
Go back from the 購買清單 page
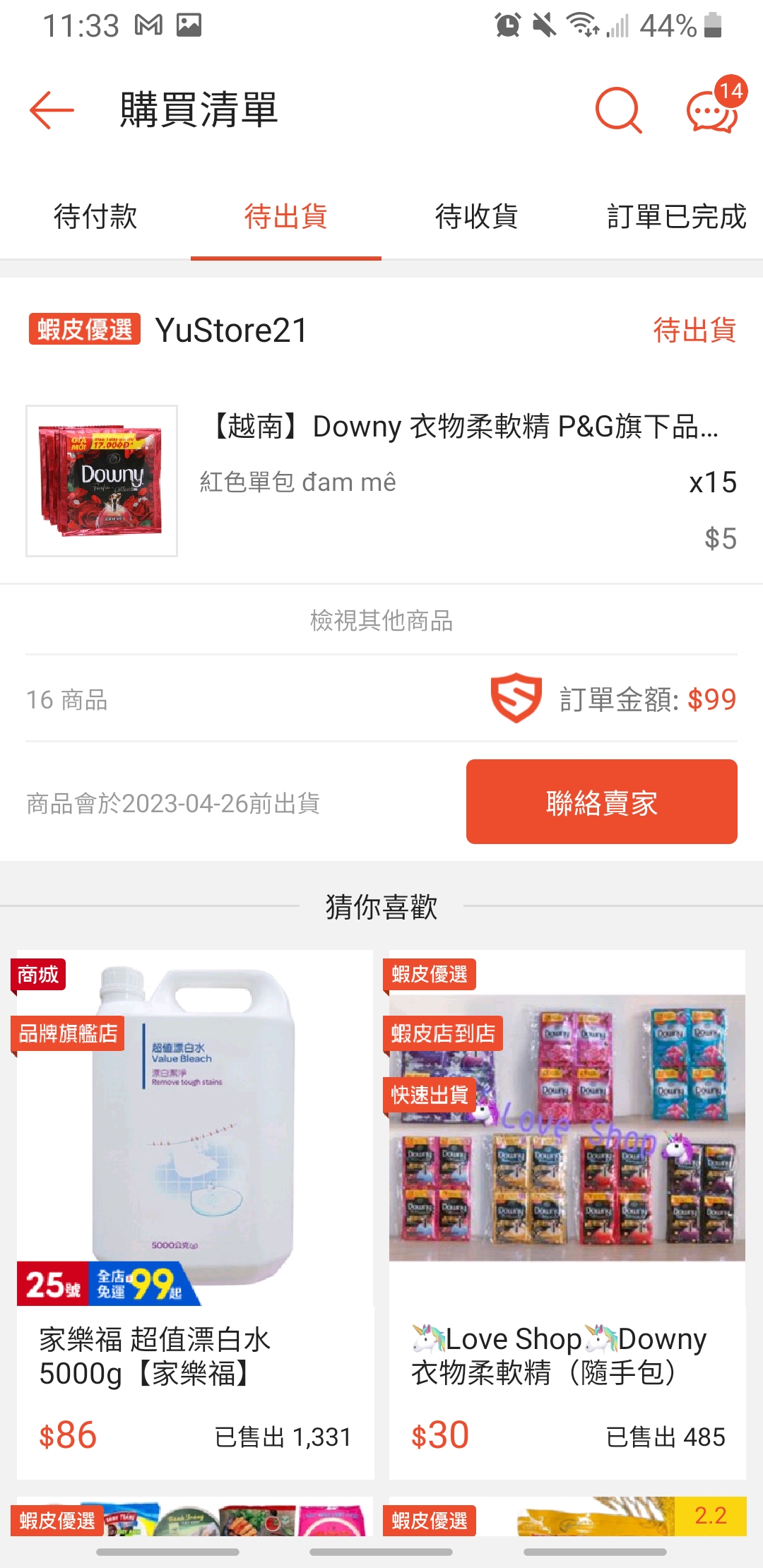pyautogui.click(x=52, y=110)
